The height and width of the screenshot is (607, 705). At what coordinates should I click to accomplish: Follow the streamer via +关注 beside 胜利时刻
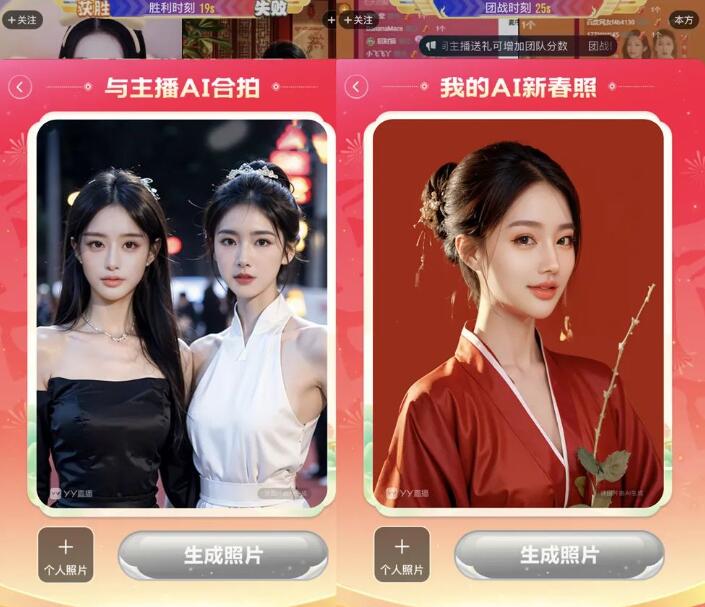(x=21, y=20)
